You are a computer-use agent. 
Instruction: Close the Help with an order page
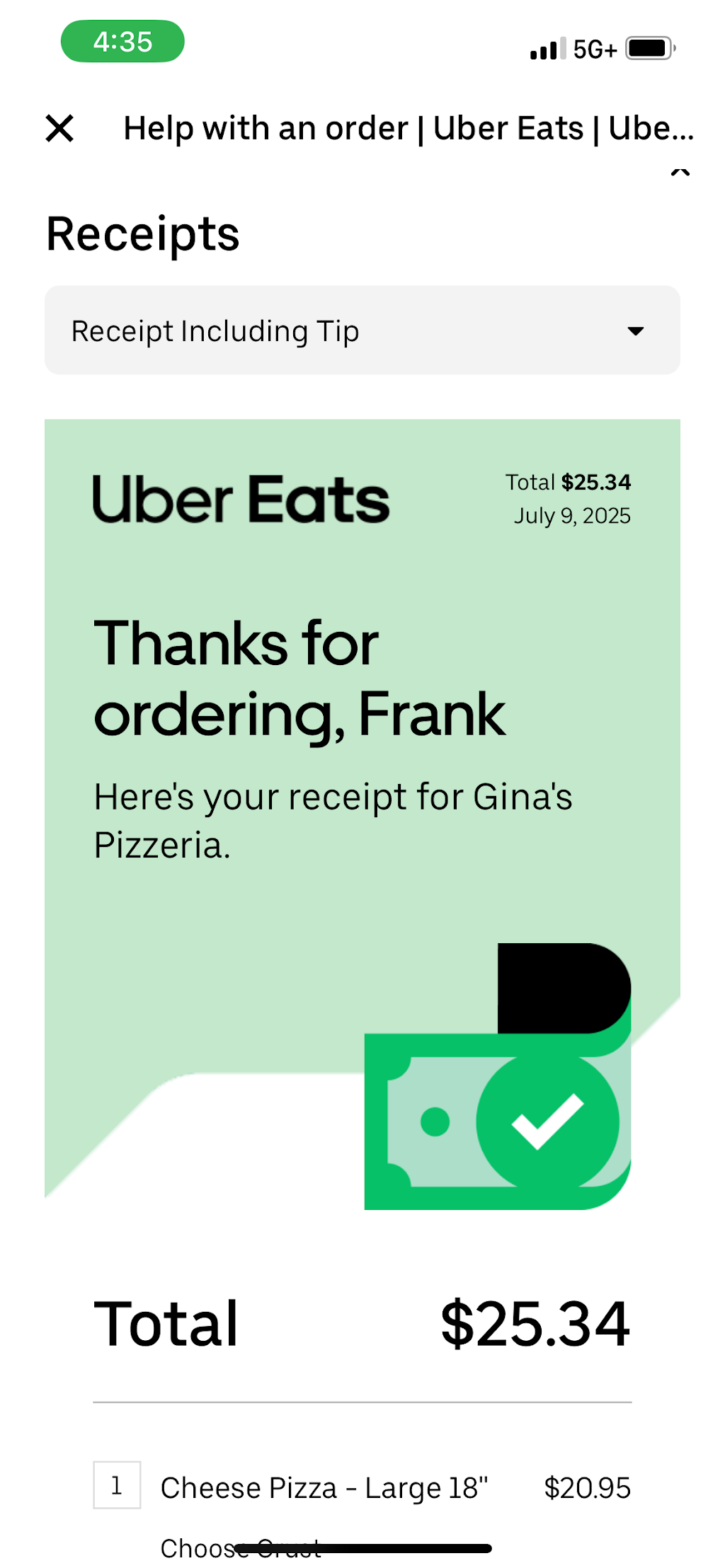click(59, 129)
